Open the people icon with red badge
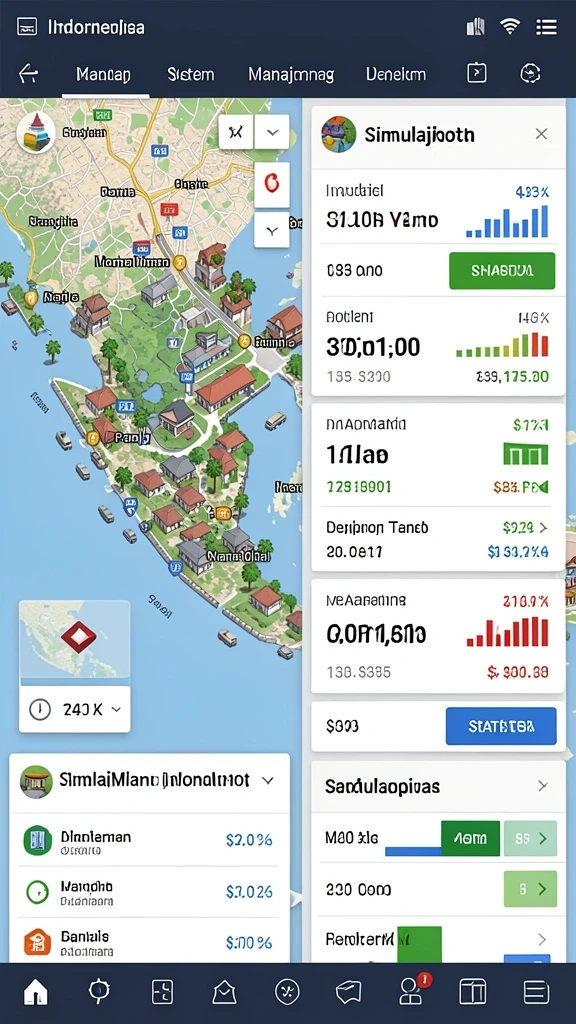 click(x=412, y=990)
